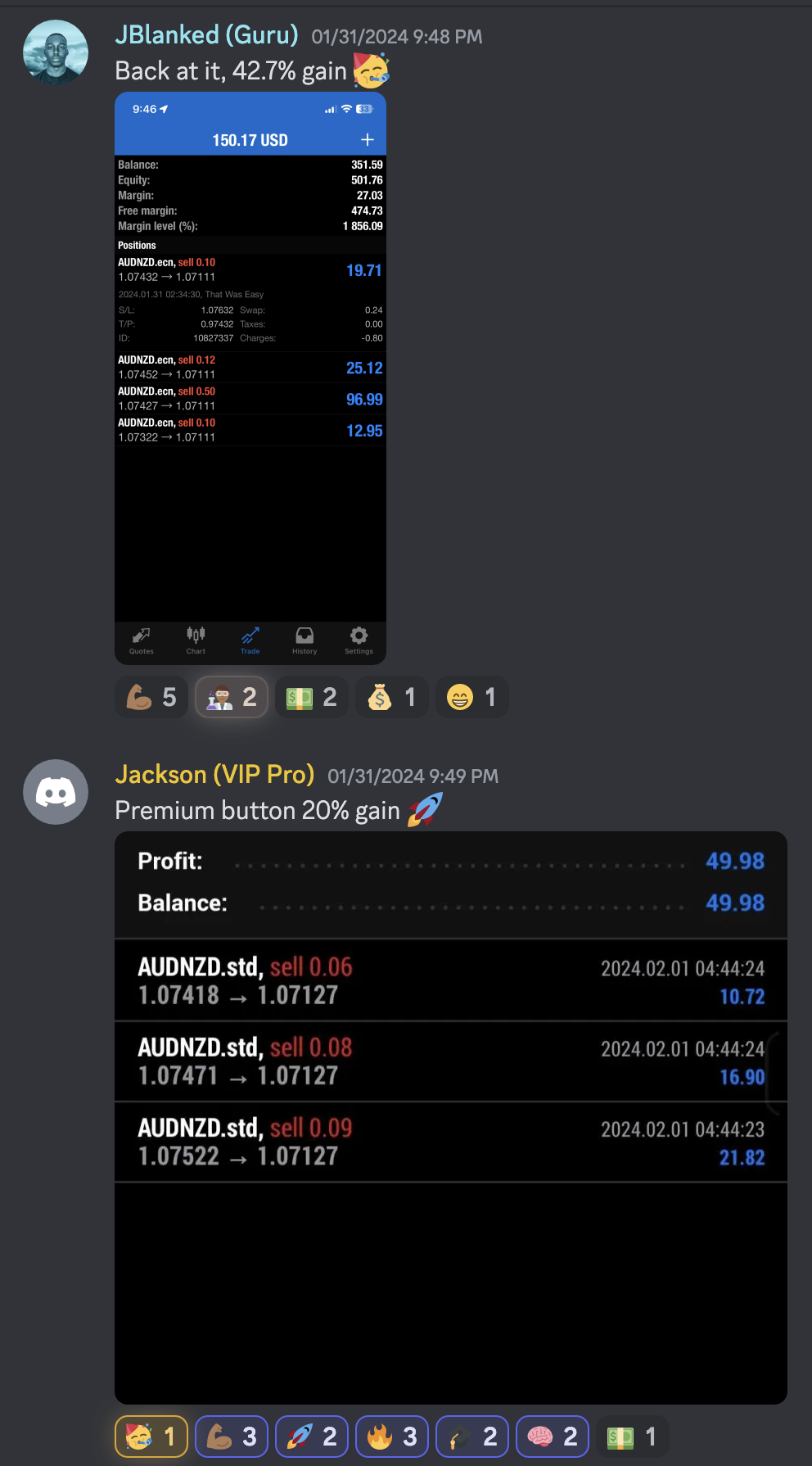Select the Quotes icon in the bottom bar
812x1466 pixels.
[x=141, y=639]
